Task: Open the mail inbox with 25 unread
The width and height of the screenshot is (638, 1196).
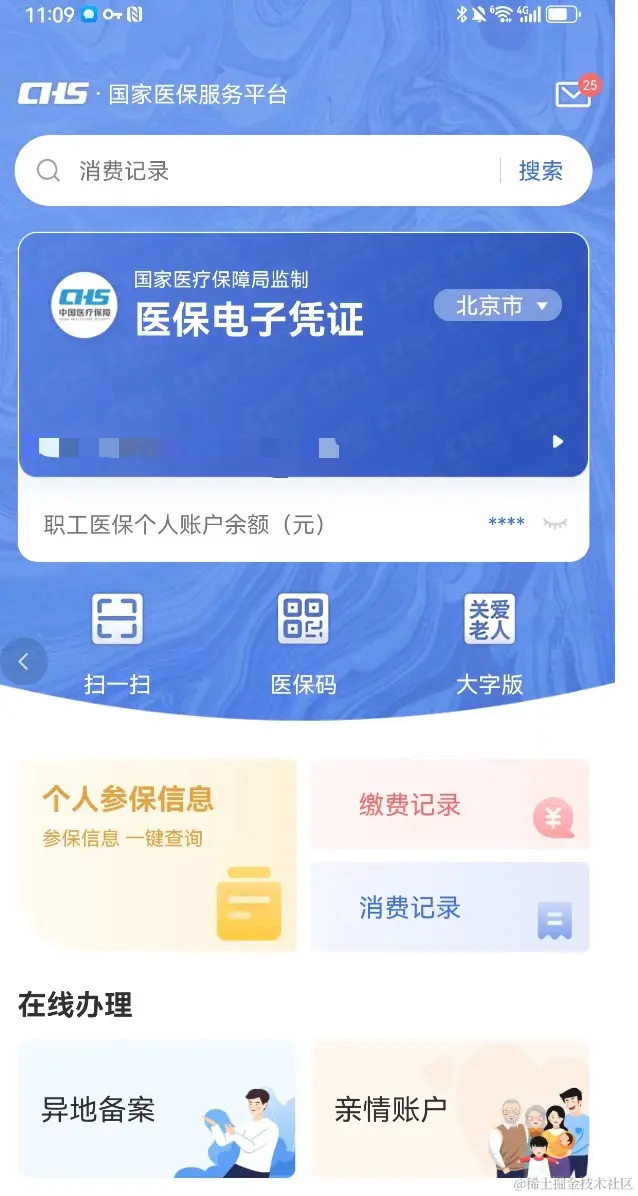Action: 574,95
